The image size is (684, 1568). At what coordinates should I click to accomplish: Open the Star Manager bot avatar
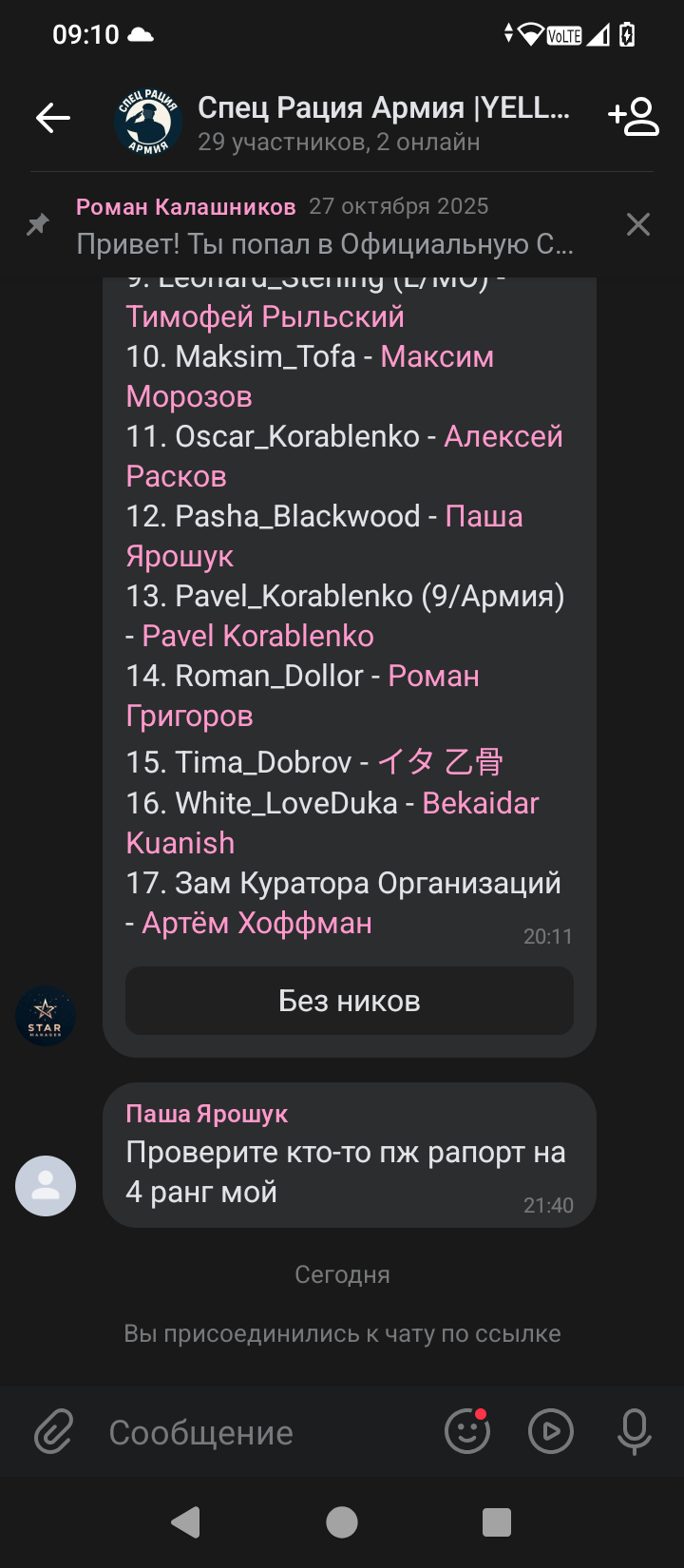(46, 1016)
